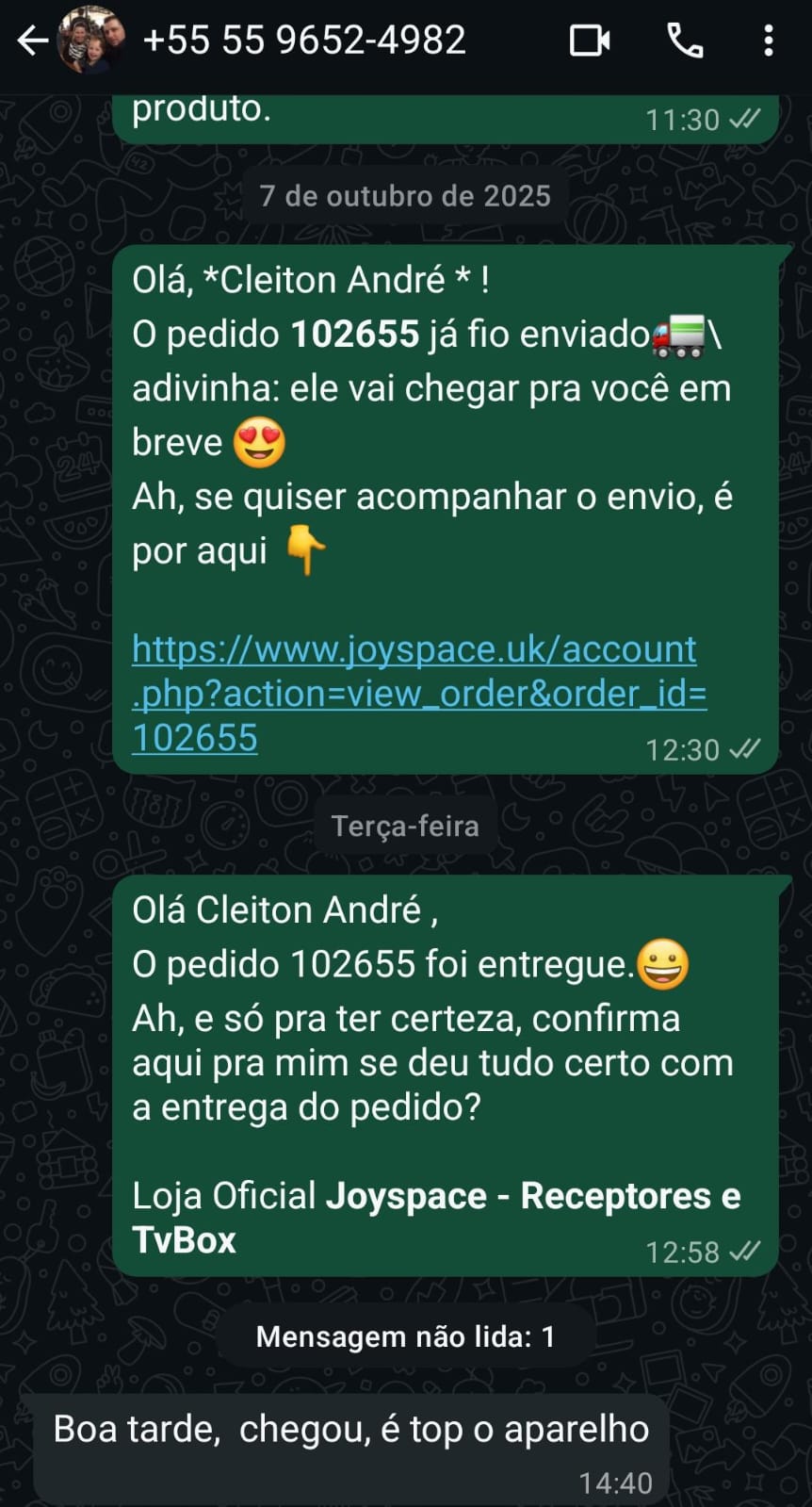Start a voice call
Screen dimensions: 812x1507
tap(685, 41)
